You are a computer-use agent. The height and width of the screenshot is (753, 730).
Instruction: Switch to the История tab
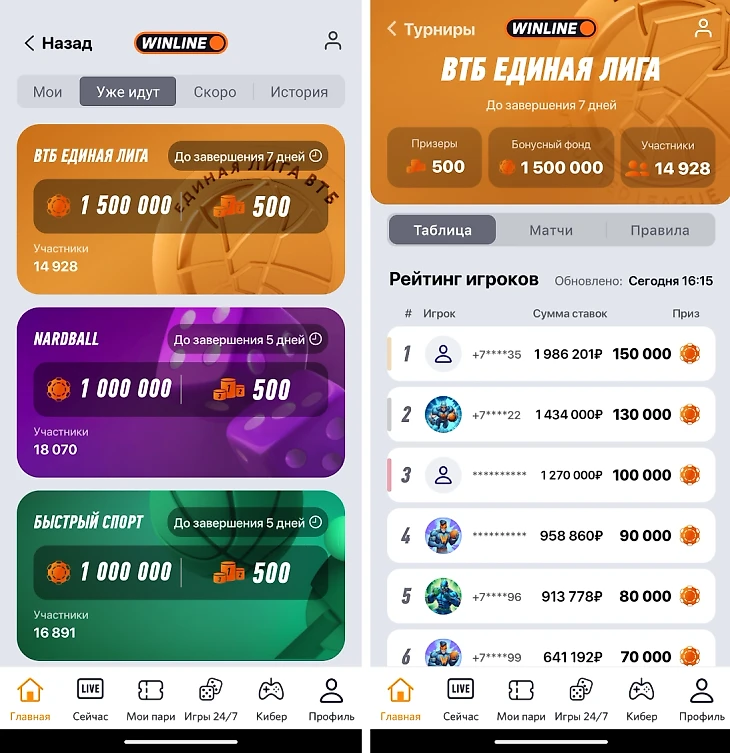click(x=299, y=92)
